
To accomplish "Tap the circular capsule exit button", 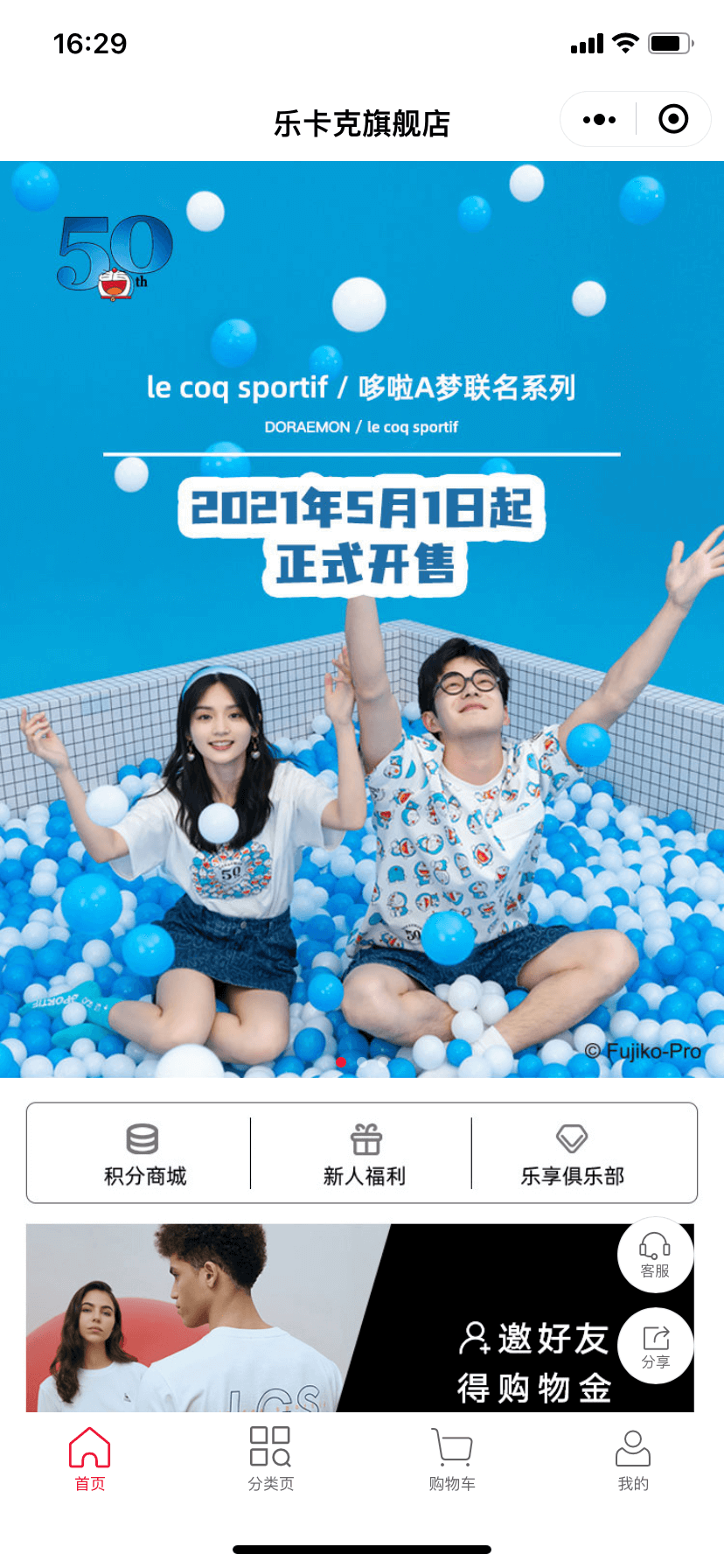I will click(673, 118).
